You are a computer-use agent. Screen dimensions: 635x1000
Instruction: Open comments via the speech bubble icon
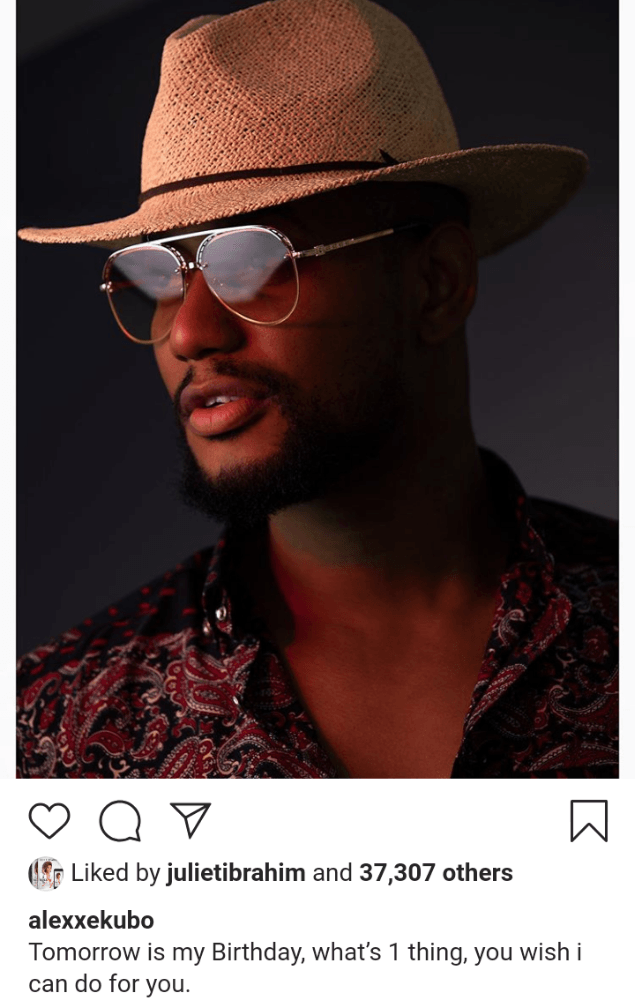(x=120, y=822)
